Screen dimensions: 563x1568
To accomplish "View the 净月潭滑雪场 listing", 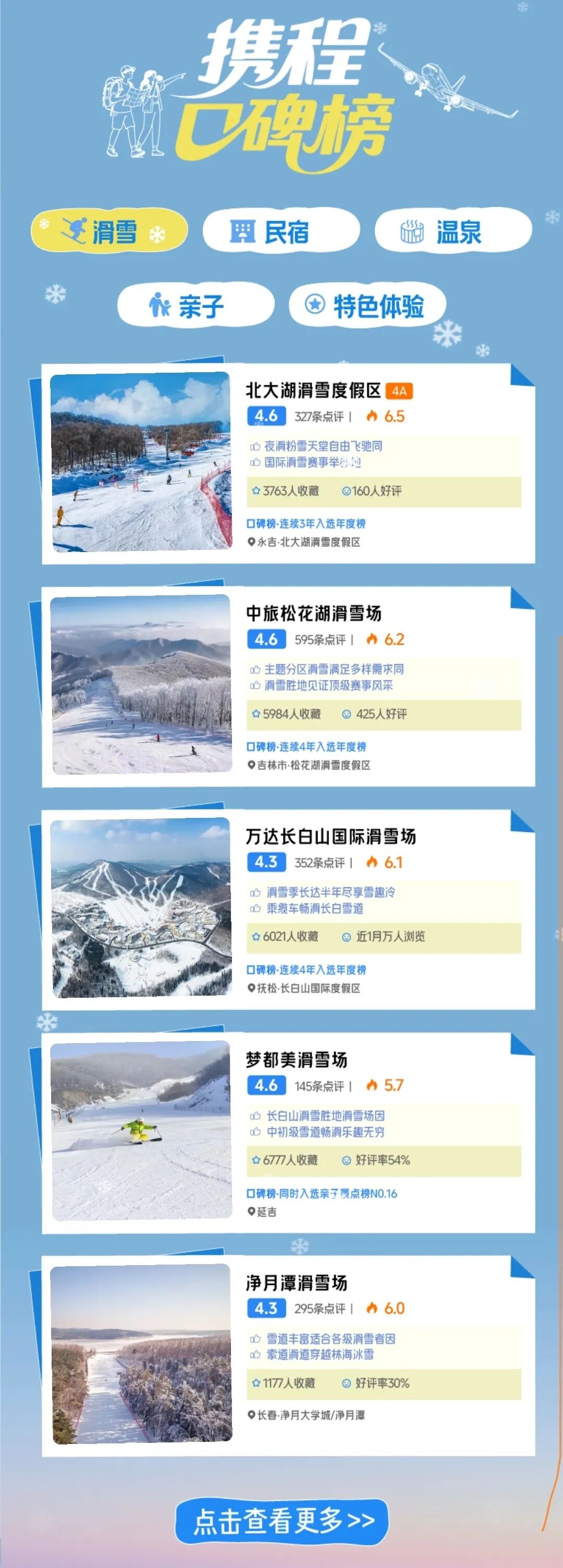I will pos(288,1355).
